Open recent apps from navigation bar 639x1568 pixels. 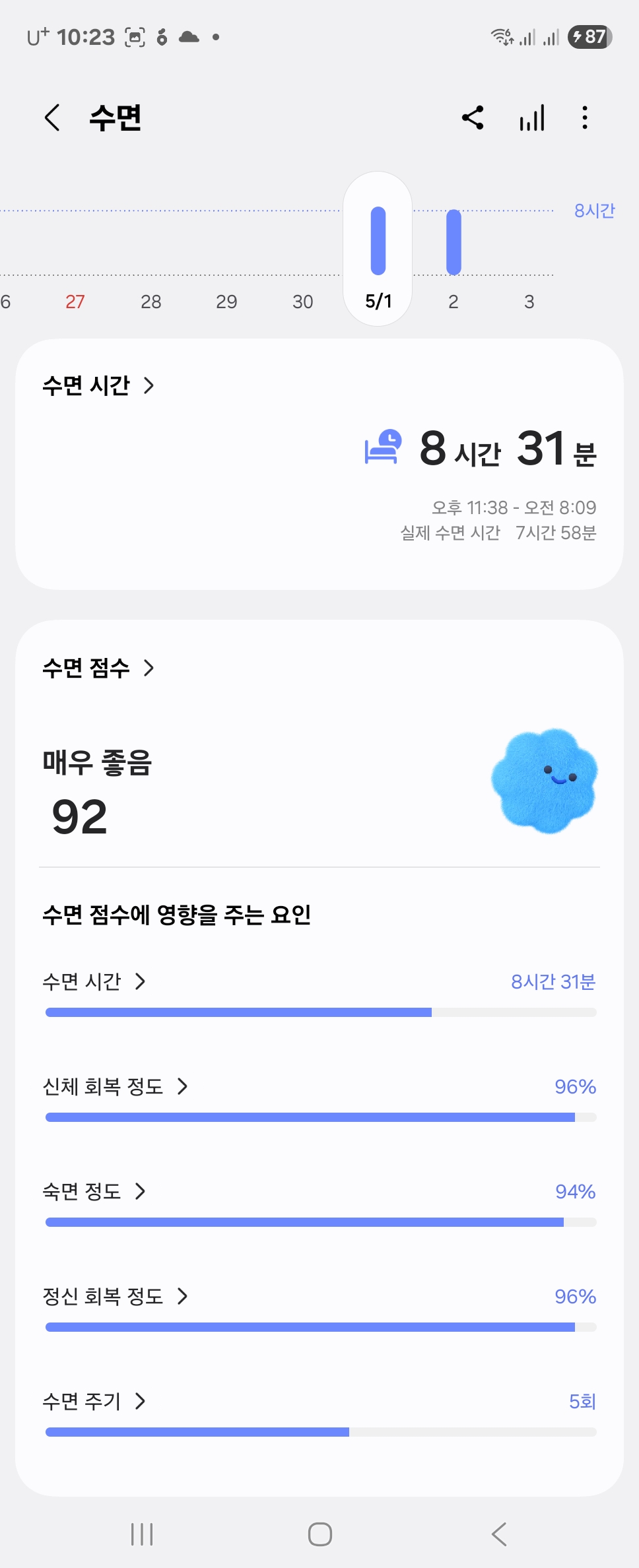(142, 1534)
